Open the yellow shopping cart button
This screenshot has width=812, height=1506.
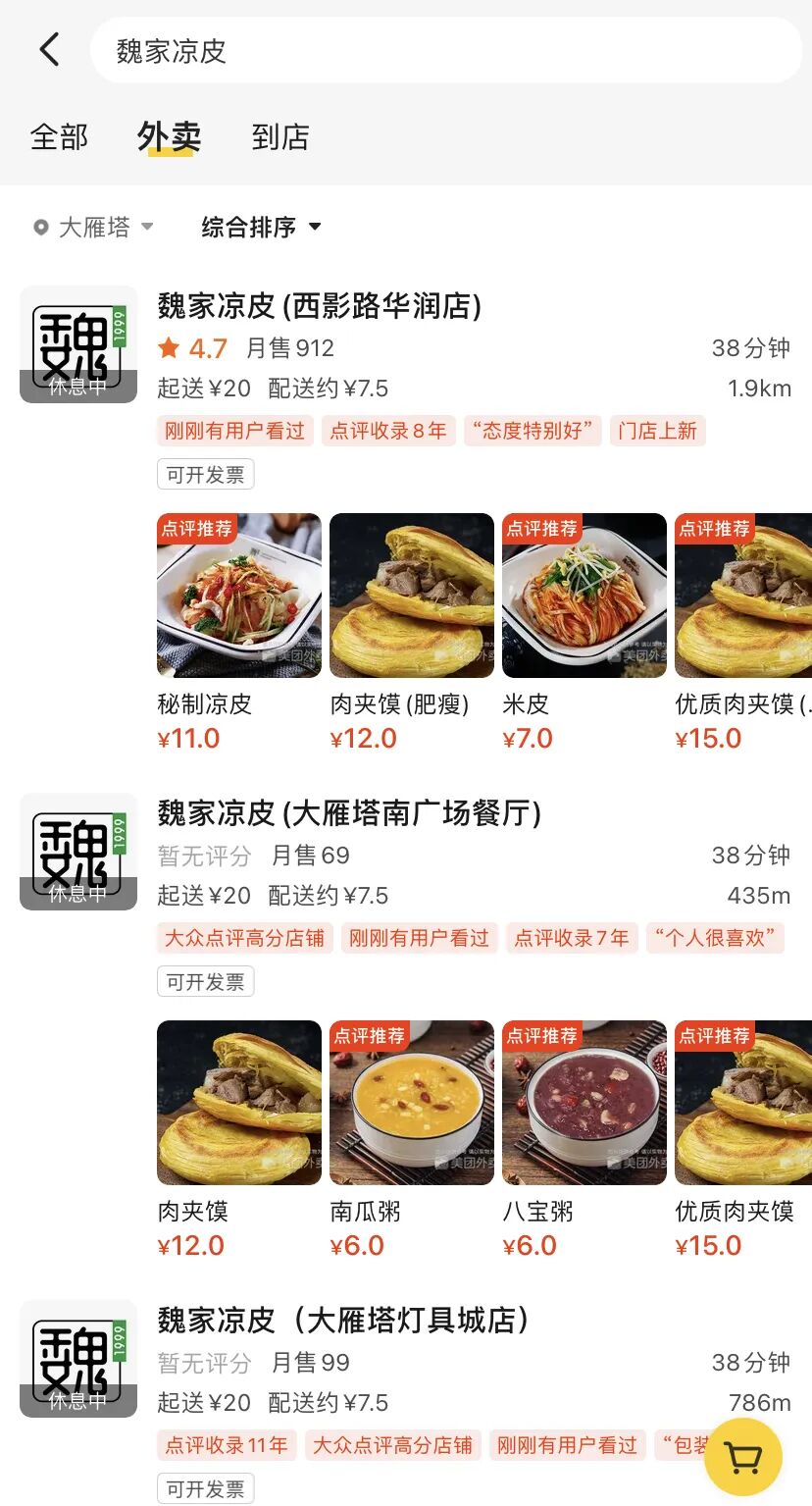(743, 1458)
